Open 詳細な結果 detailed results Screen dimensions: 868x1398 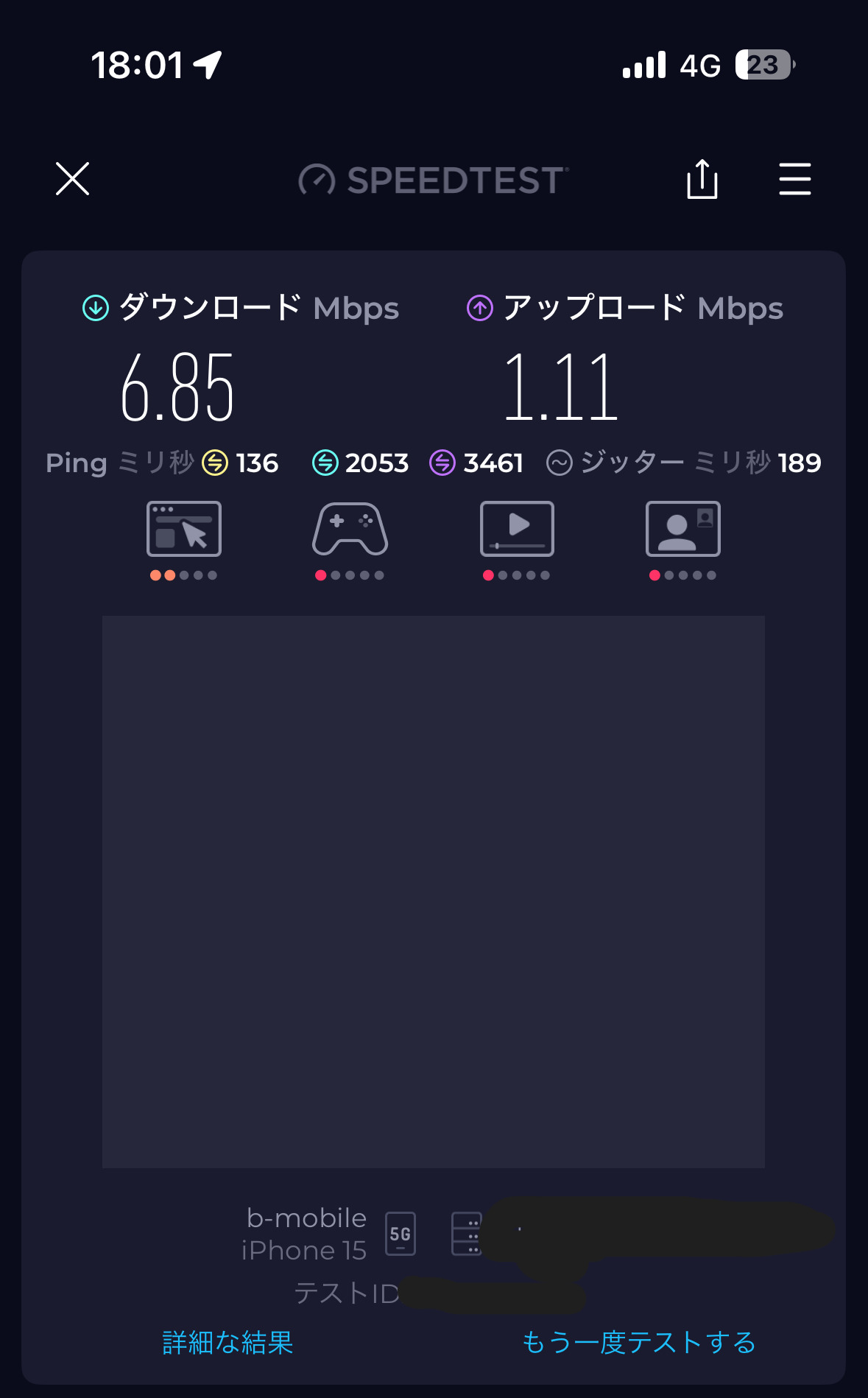[227, 1342]
